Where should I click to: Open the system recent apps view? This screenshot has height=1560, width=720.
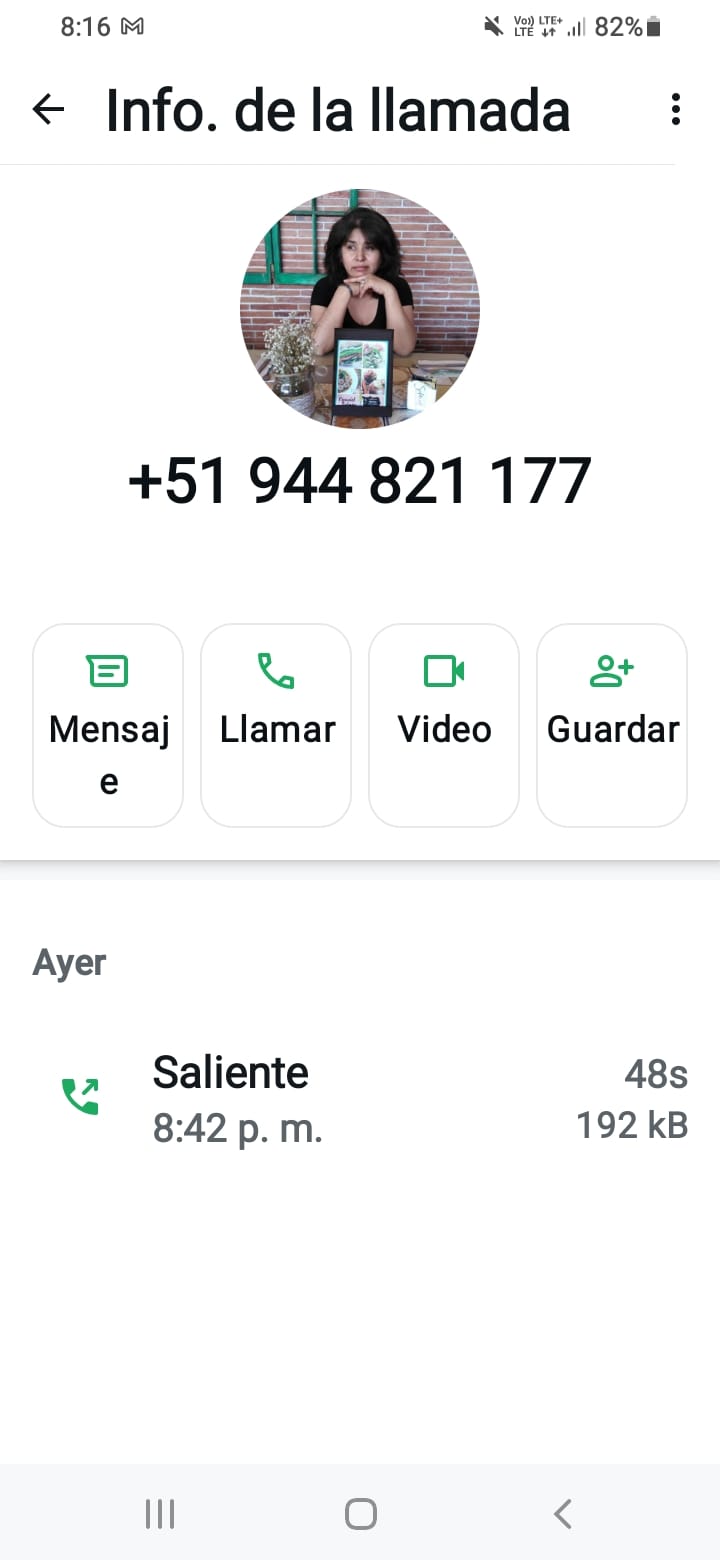[160, 1514]
